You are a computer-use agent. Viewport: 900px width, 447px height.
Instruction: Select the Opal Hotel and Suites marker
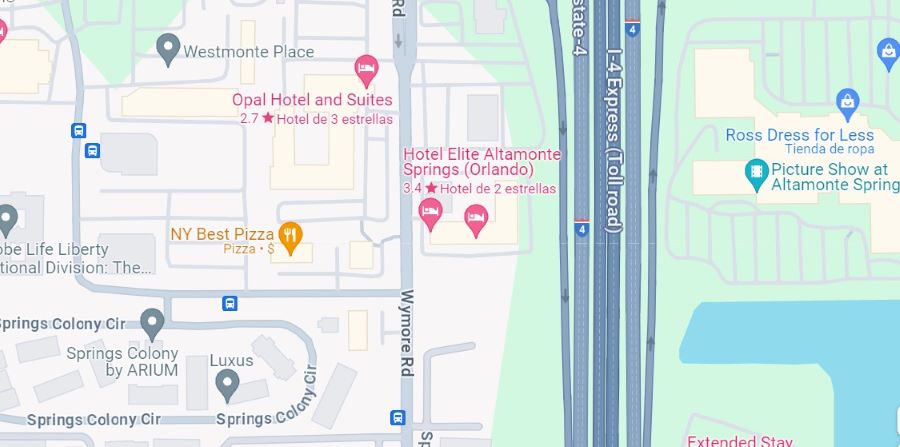point(367,69)
